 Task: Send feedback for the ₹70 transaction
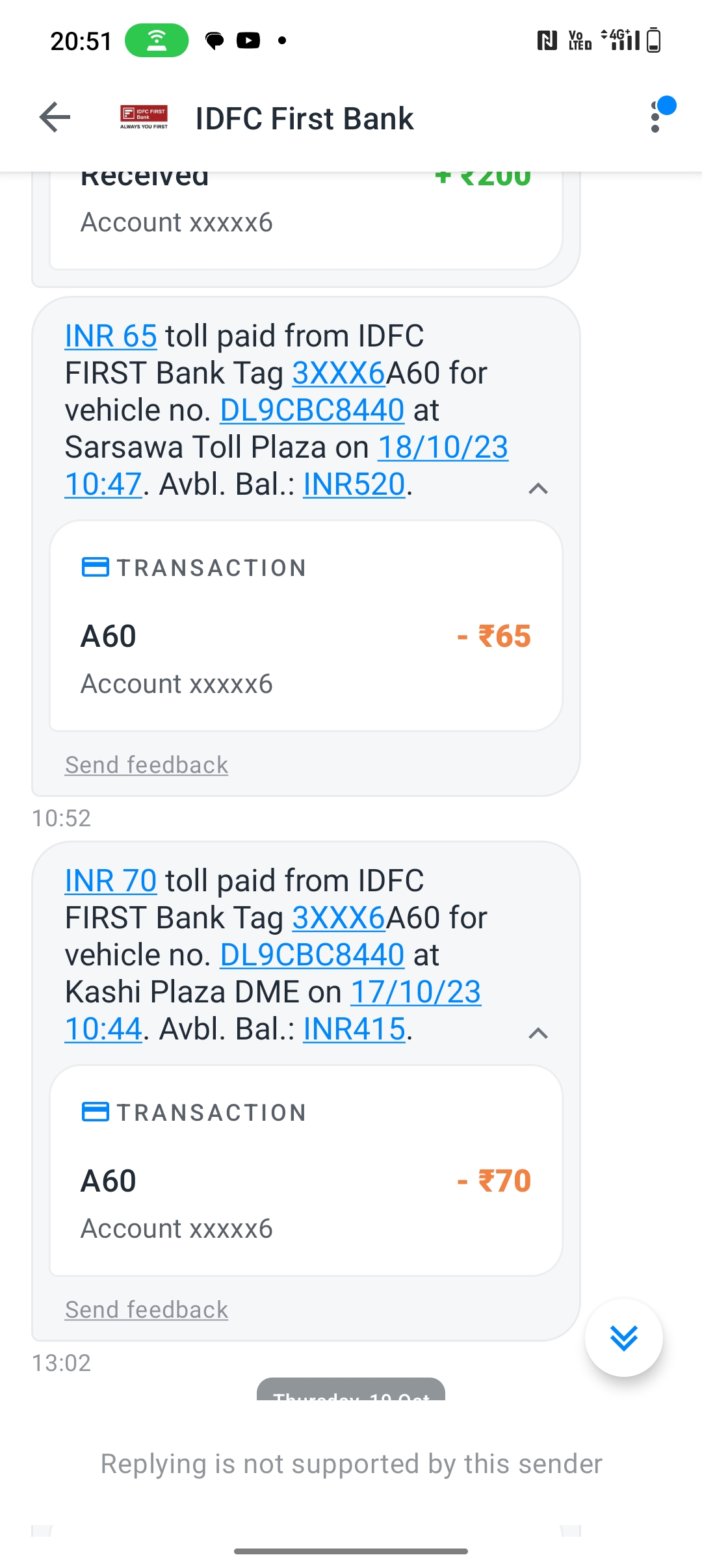point(146,1310)
